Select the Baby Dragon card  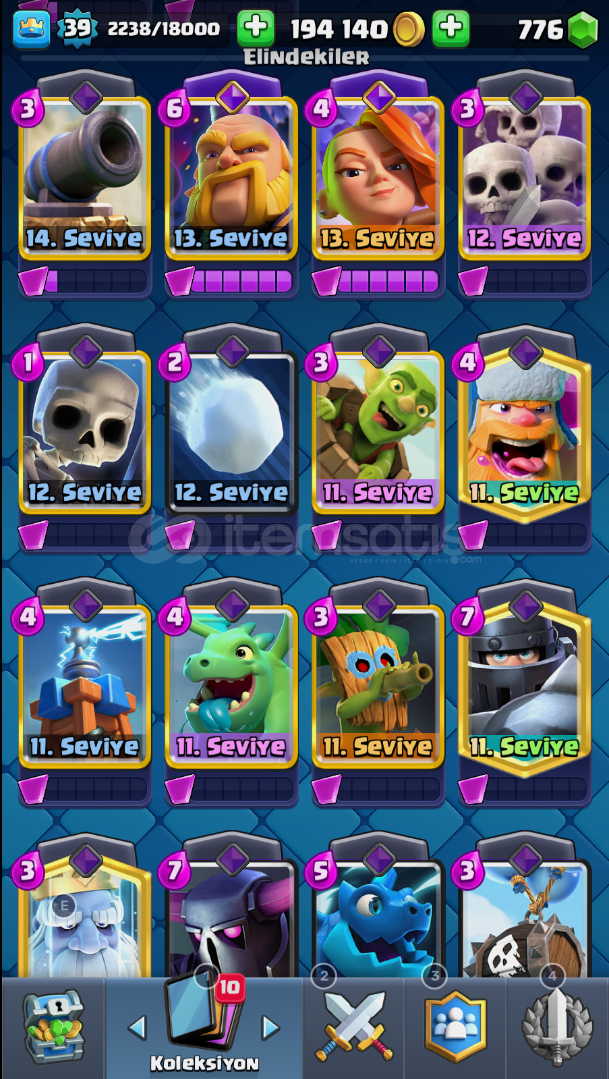click(231, 685)
